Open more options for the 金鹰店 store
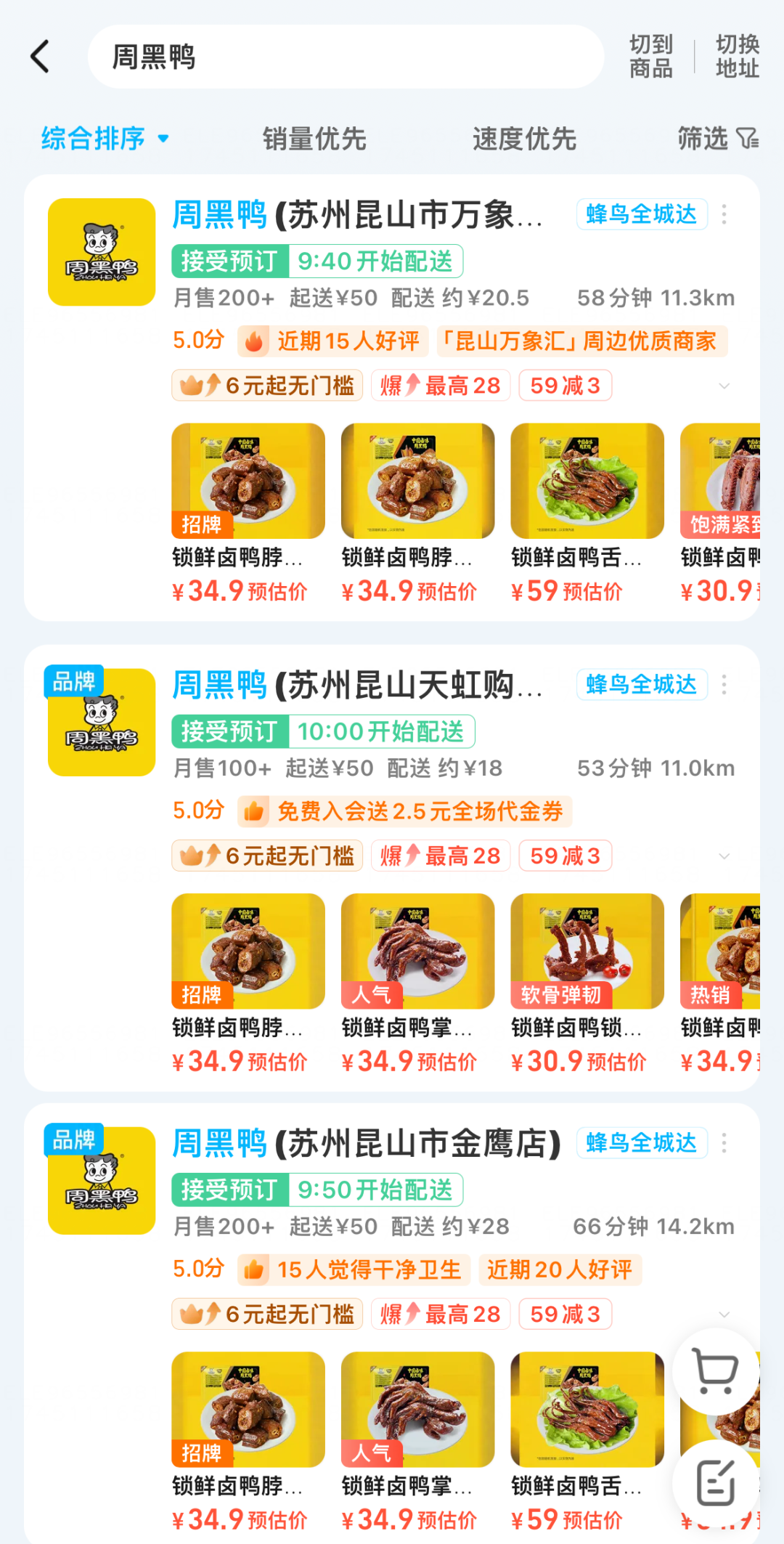The image size is (784, 1544). (724, 1142)
